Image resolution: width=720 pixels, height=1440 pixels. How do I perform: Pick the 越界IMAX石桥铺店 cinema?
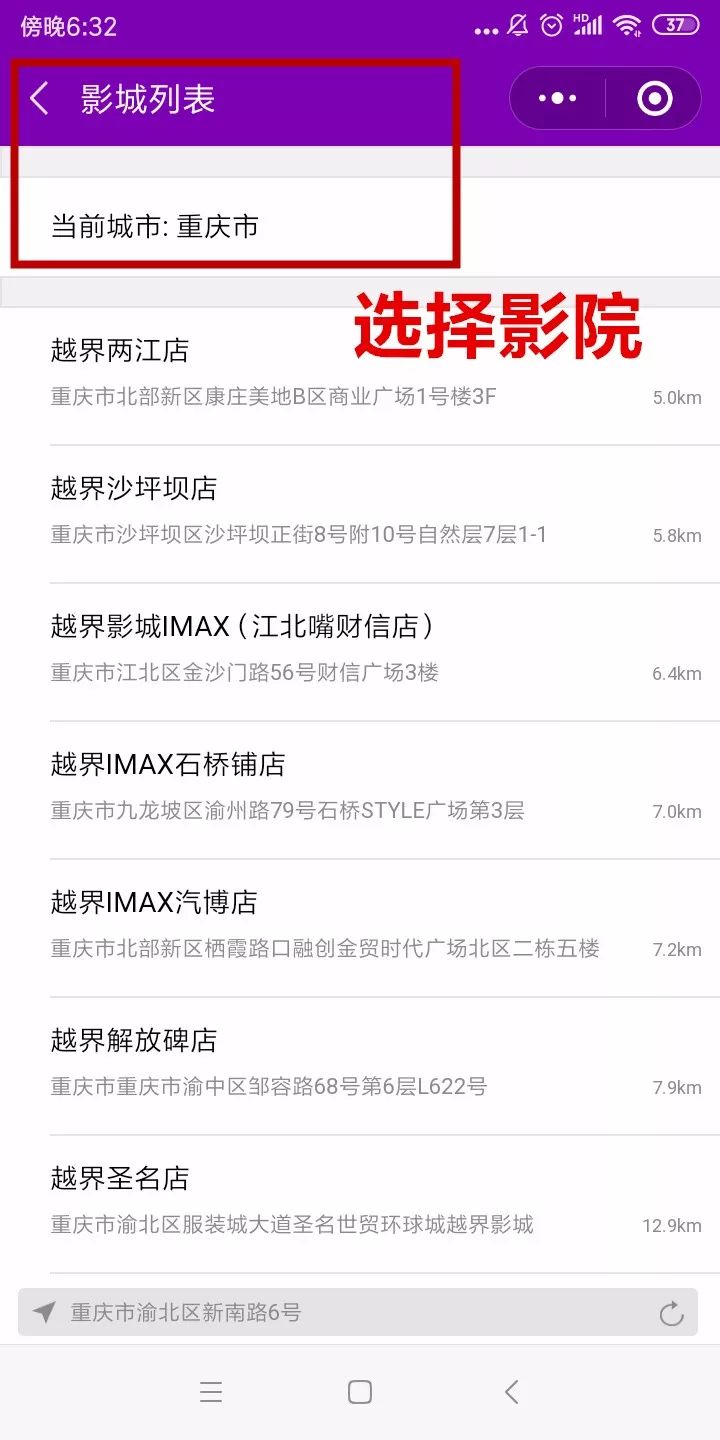click(x=360, y=786)
